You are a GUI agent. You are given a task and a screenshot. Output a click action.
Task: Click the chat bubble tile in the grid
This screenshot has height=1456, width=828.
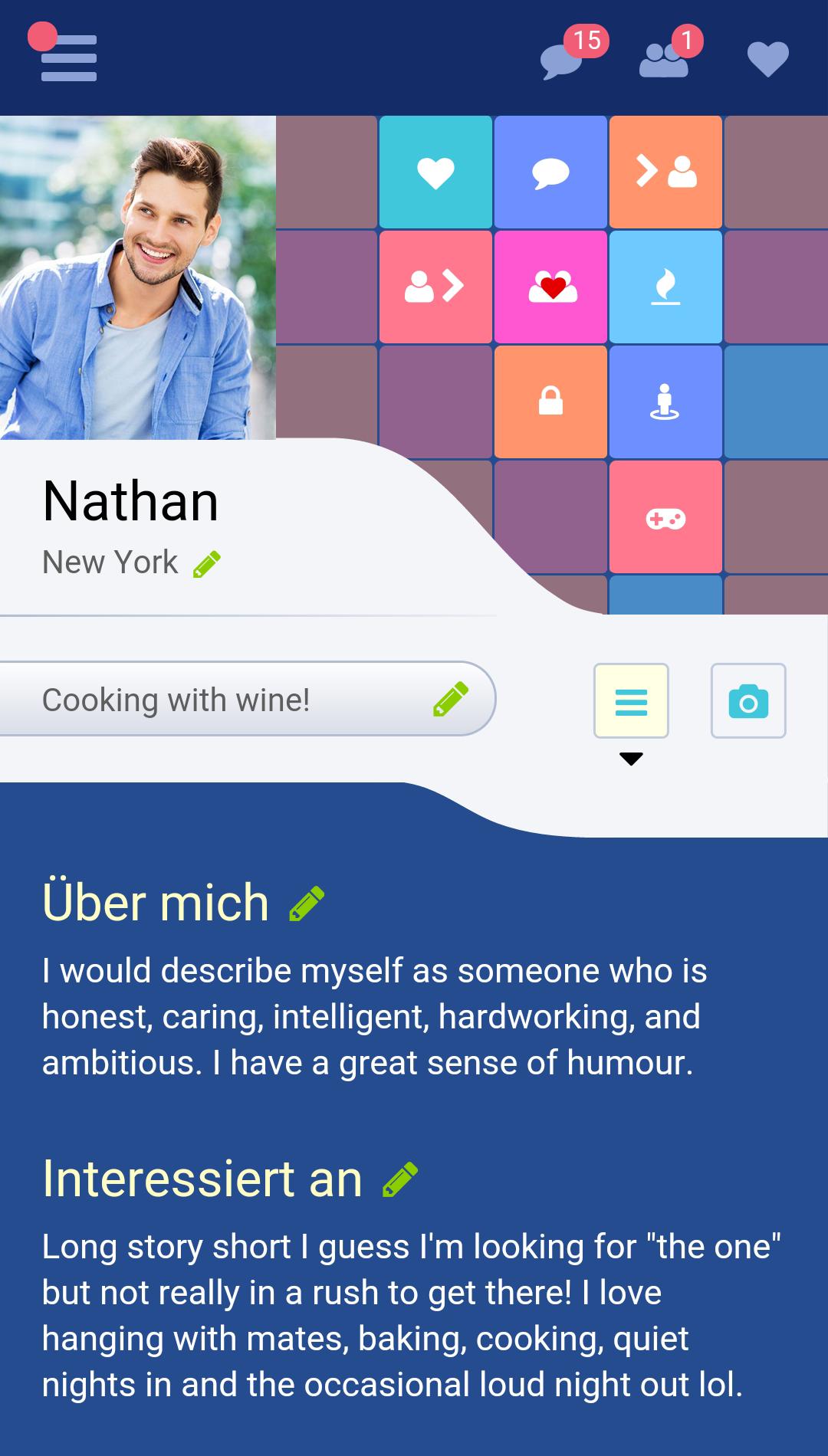[x=550, y=170]
